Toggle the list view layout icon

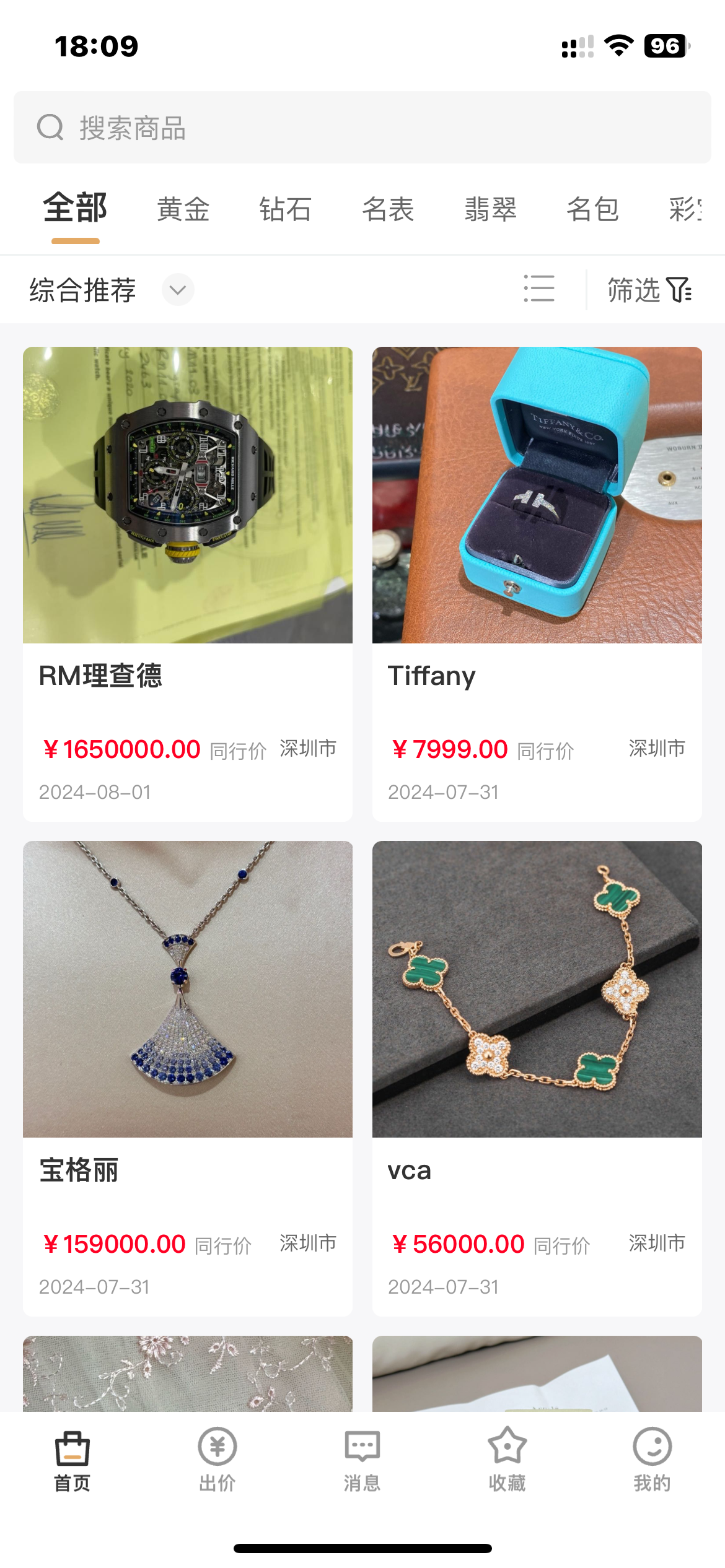tap(538, 289)
